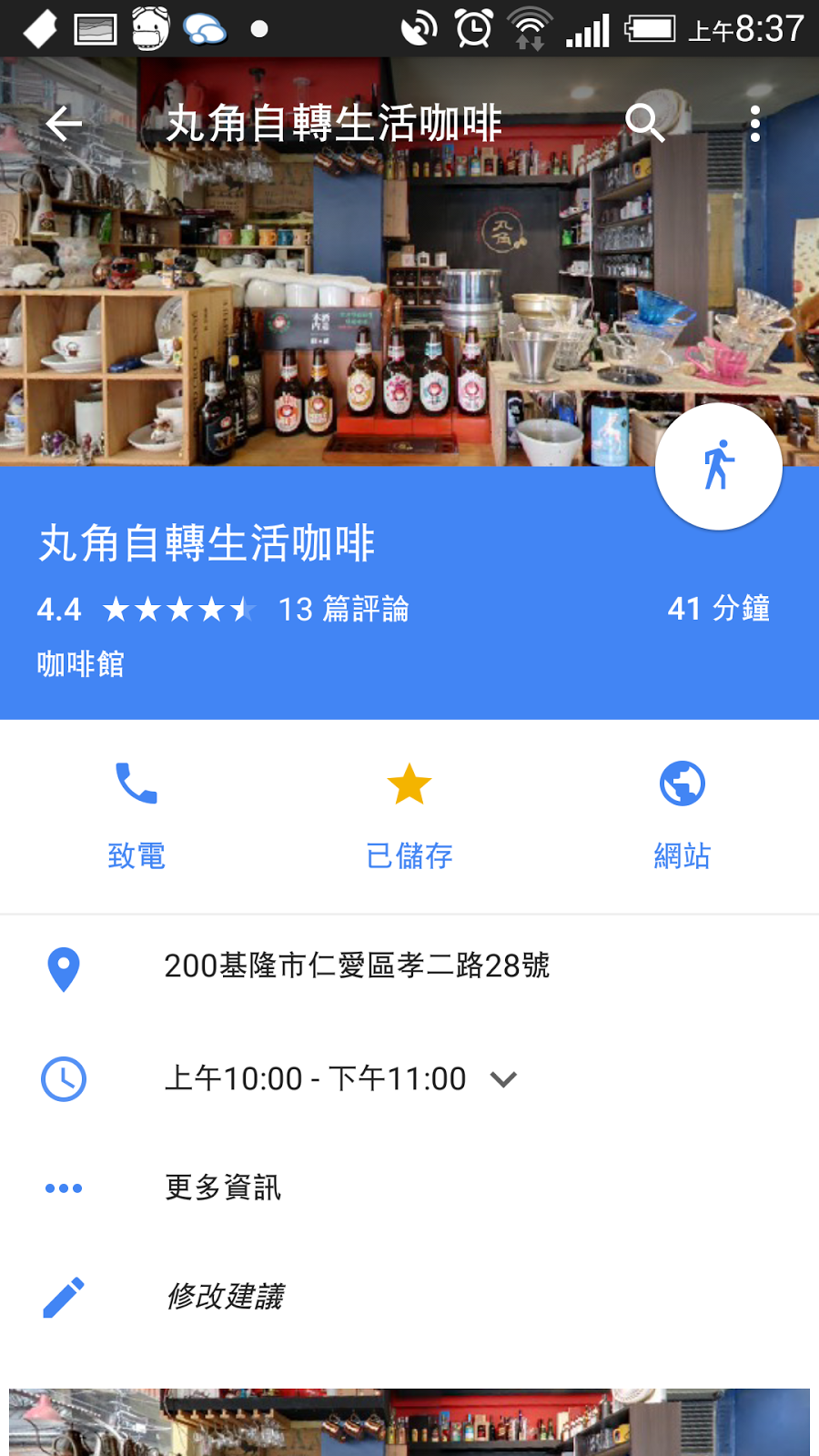
Task: Select 修改建議 to suggest an edit
Action: click(226, 1297)
